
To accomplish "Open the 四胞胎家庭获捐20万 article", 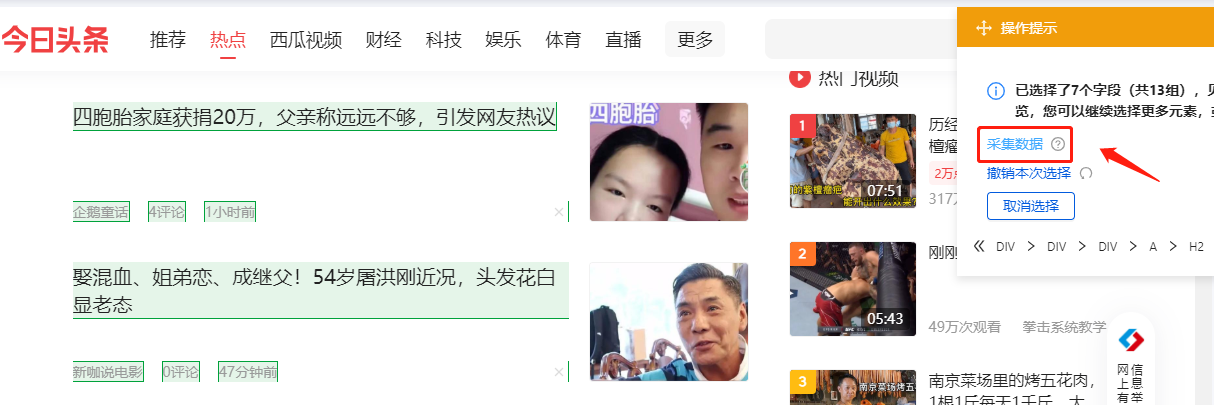I will pos(314,117).
